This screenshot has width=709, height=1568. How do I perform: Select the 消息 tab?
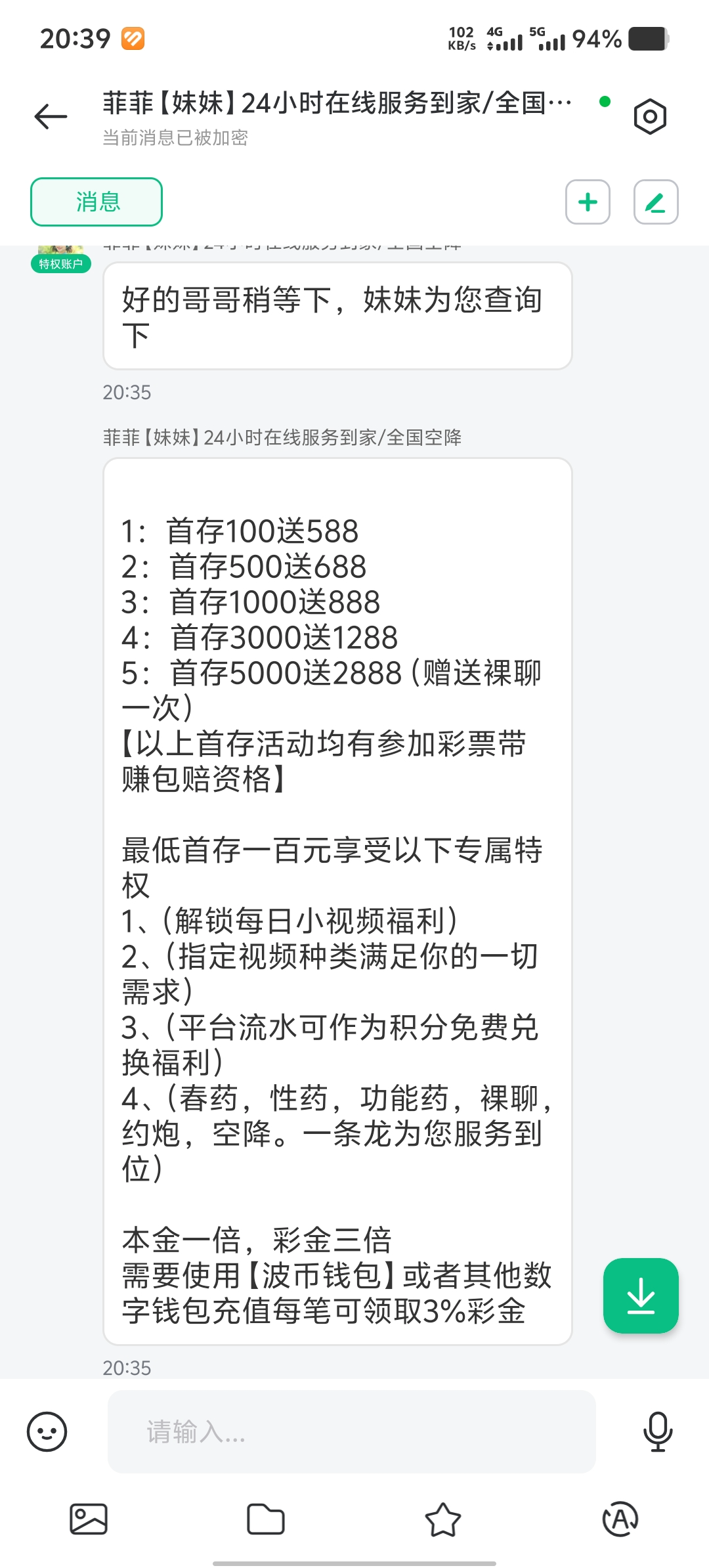click(x=97, y=202)
